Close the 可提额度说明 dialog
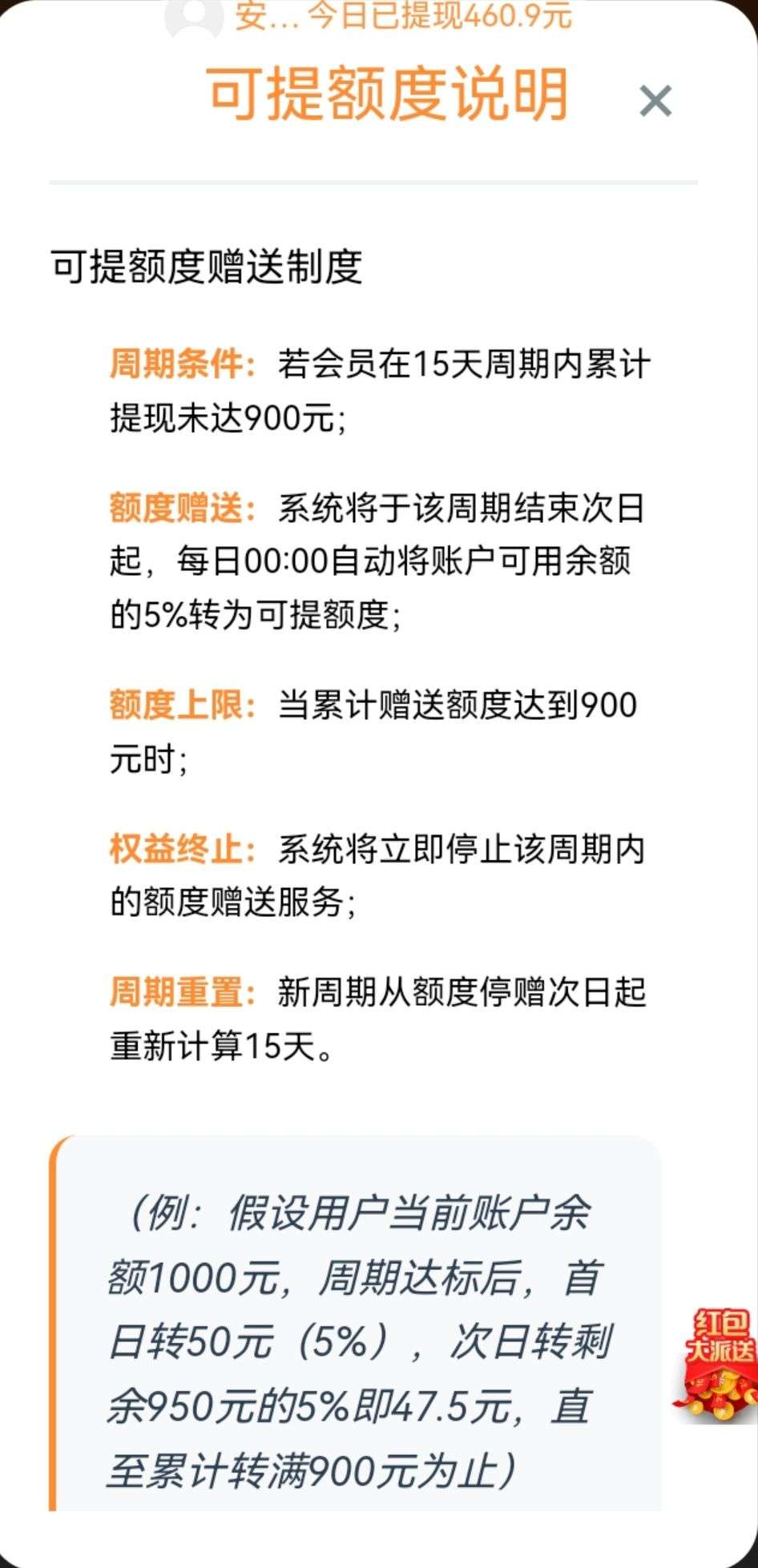Image resolution: width=758 pixels, height=1568 pixels. pyautogui.click(x=655, y=102)
